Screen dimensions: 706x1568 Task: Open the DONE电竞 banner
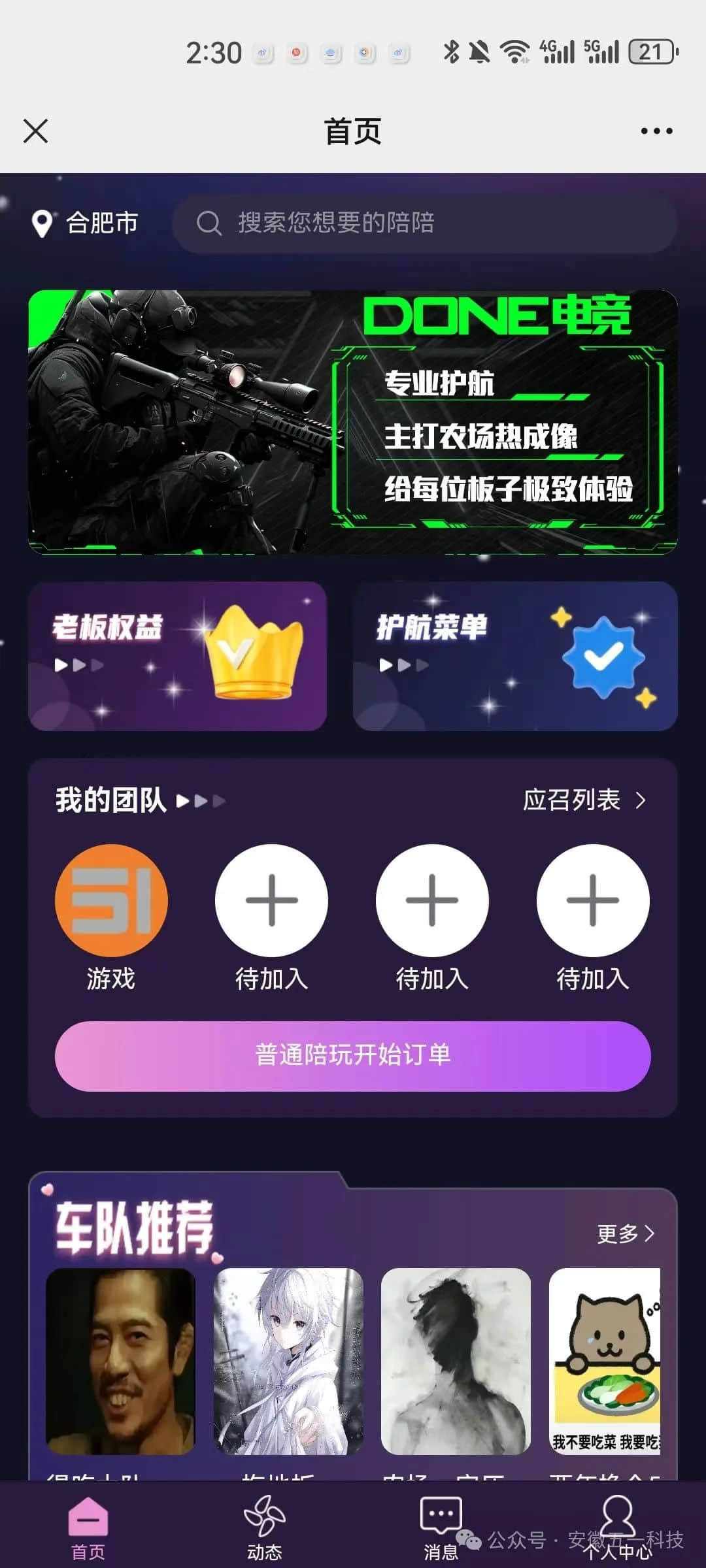coord(353,422)
